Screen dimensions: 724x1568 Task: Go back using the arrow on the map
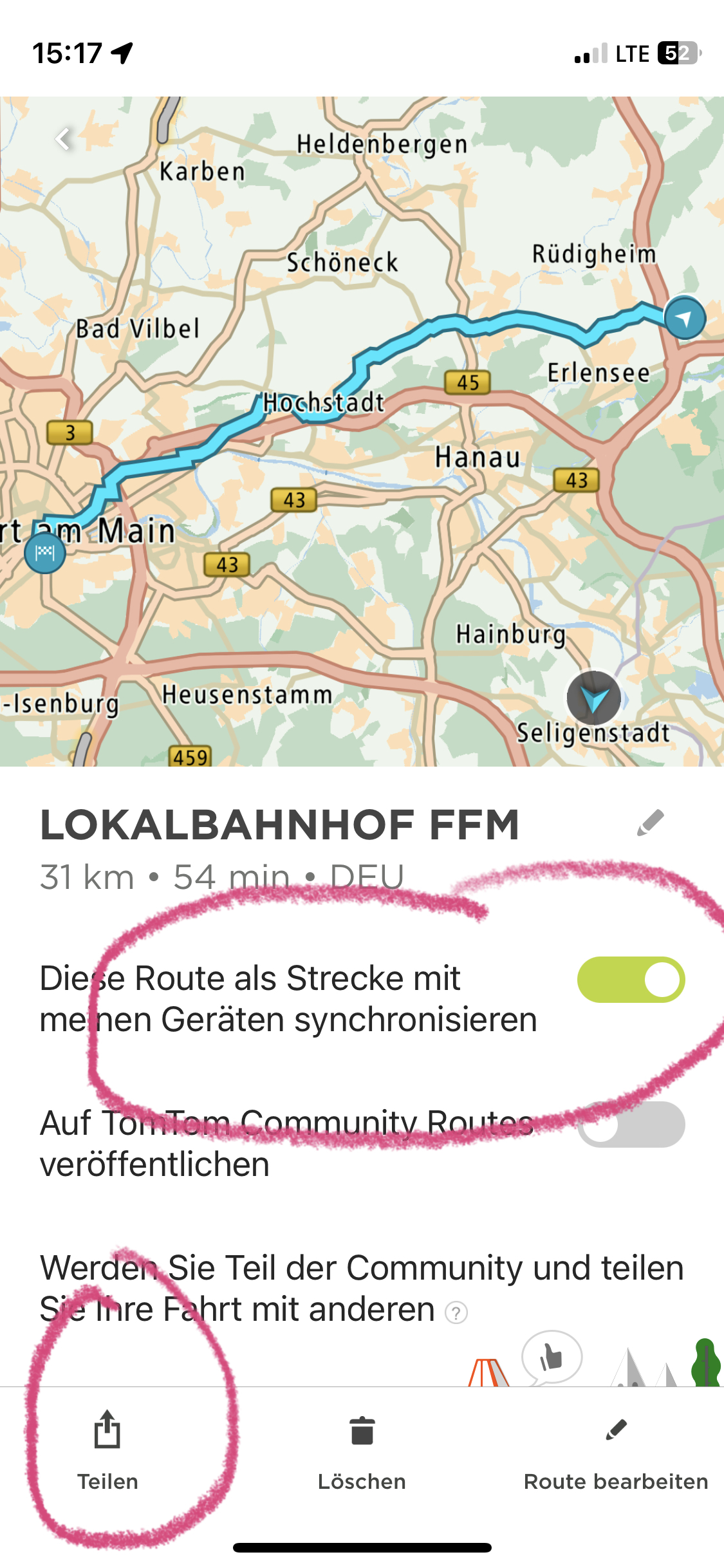tap(63, 138)
